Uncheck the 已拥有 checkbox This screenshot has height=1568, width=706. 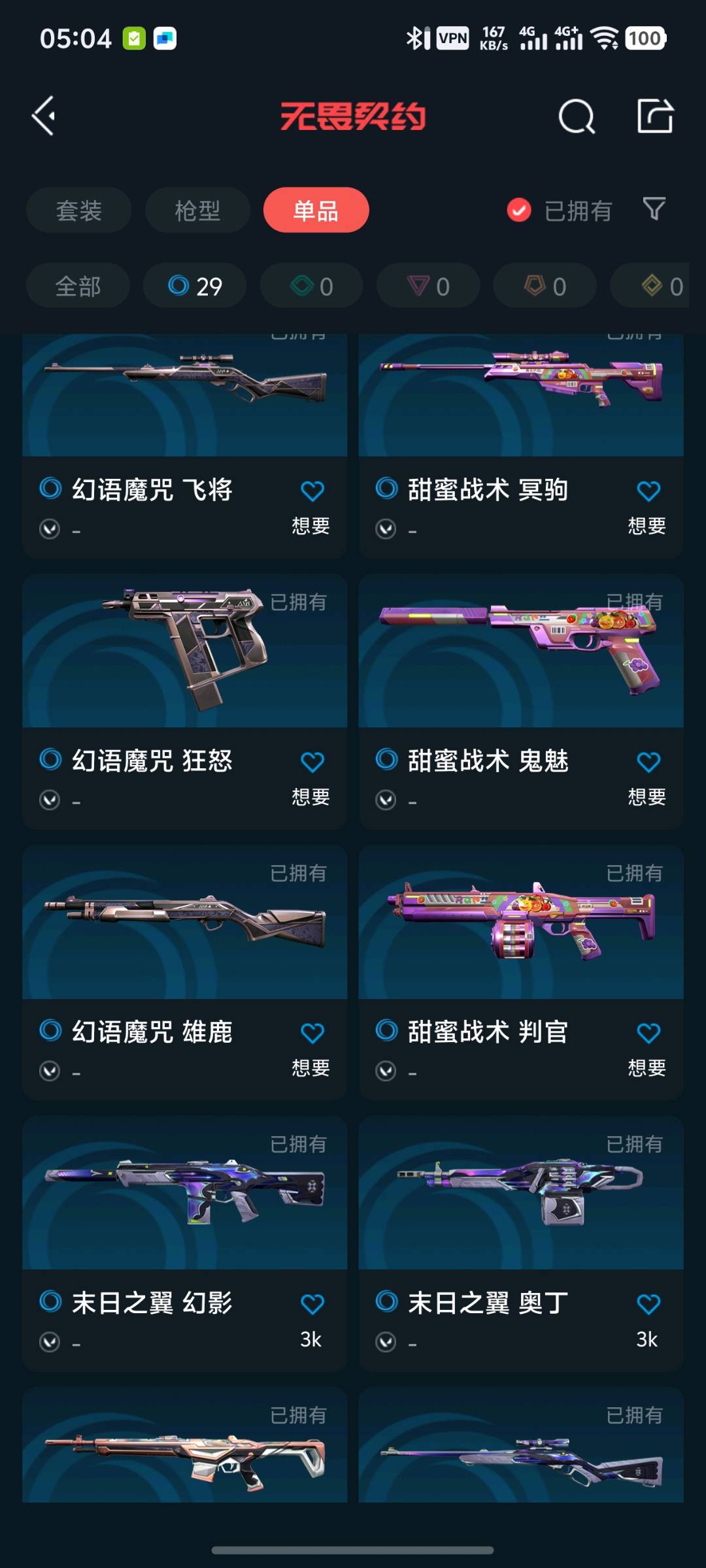click(x=519, y=210)
